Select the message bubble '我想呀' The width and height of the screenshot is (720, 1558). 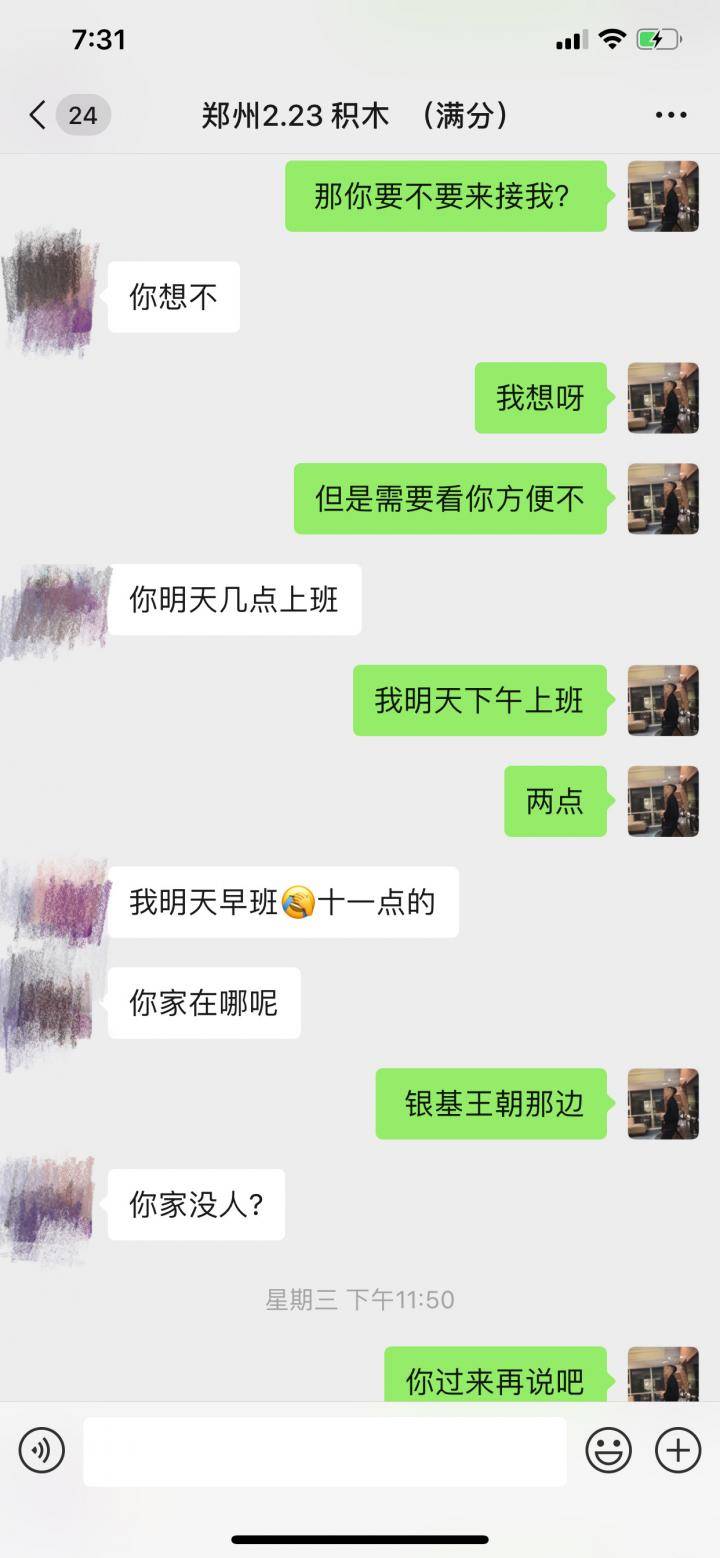540,397
